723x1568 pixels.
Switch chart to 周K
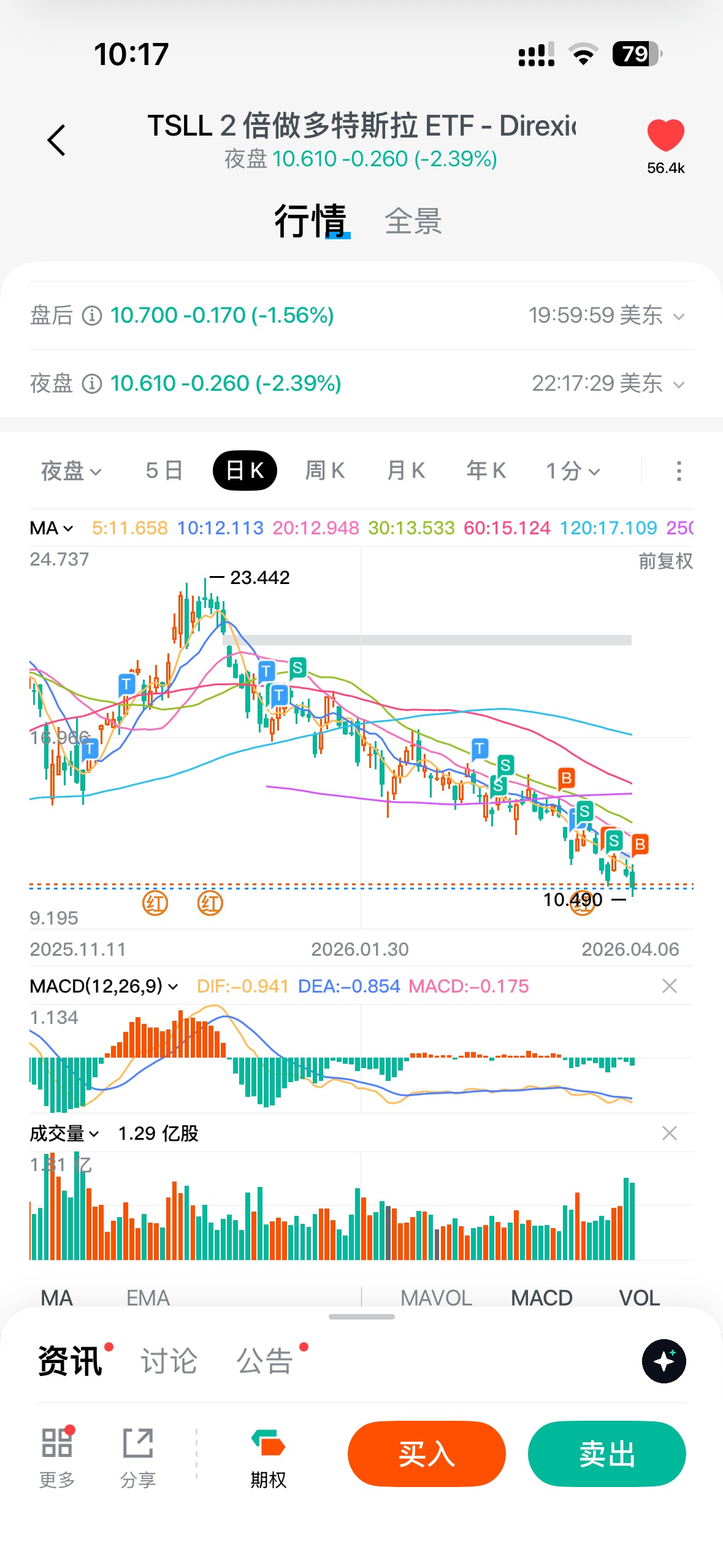pos(325,471)
